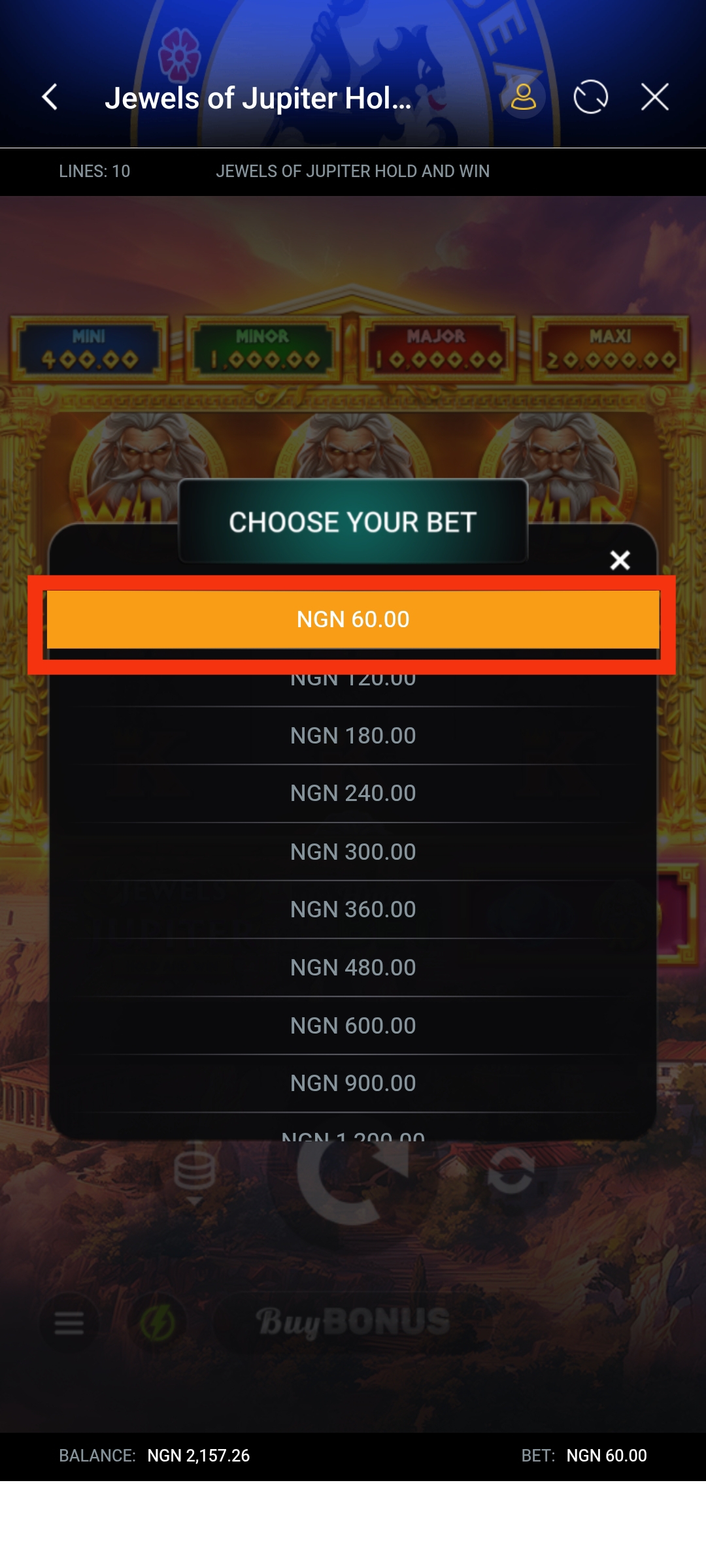Open the user account profile icon
The height and width of the screenshot is (1568, 706).
(x=523, y=97)
